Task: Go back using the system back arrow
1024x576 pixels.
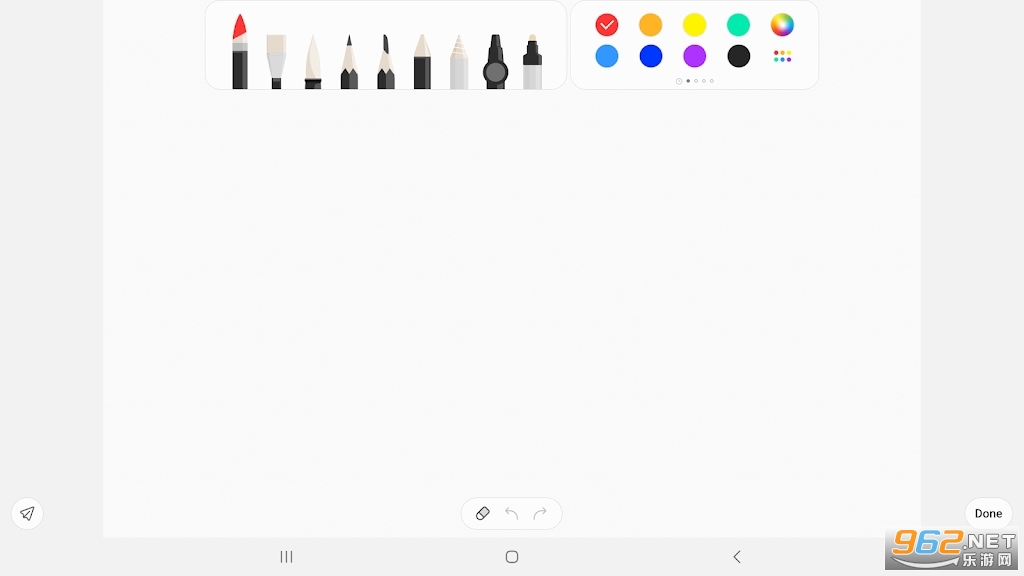Action: (737, 557)
